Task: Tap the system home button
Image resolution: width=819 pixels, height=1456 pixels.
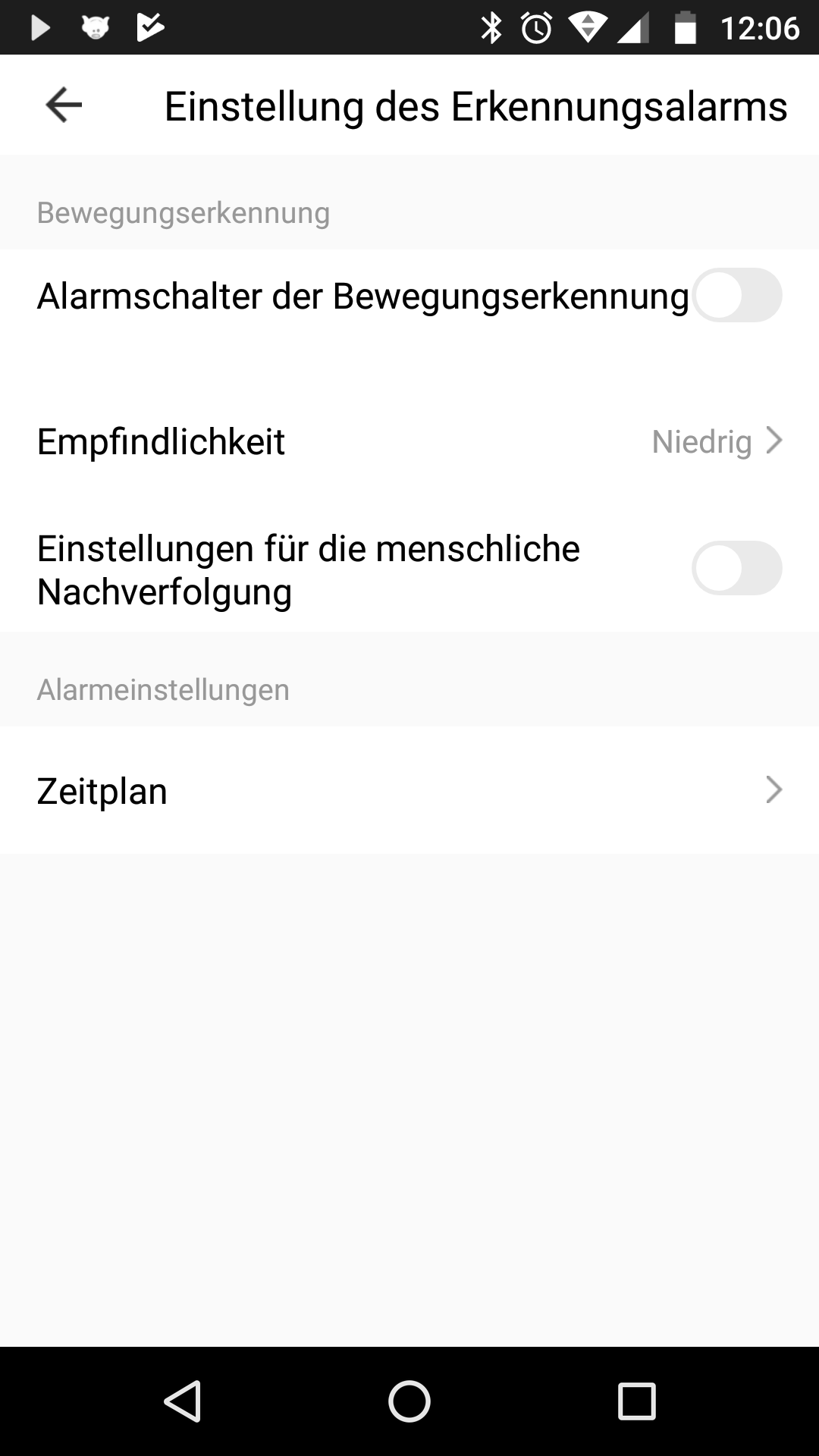Action: click(409, 1401)
